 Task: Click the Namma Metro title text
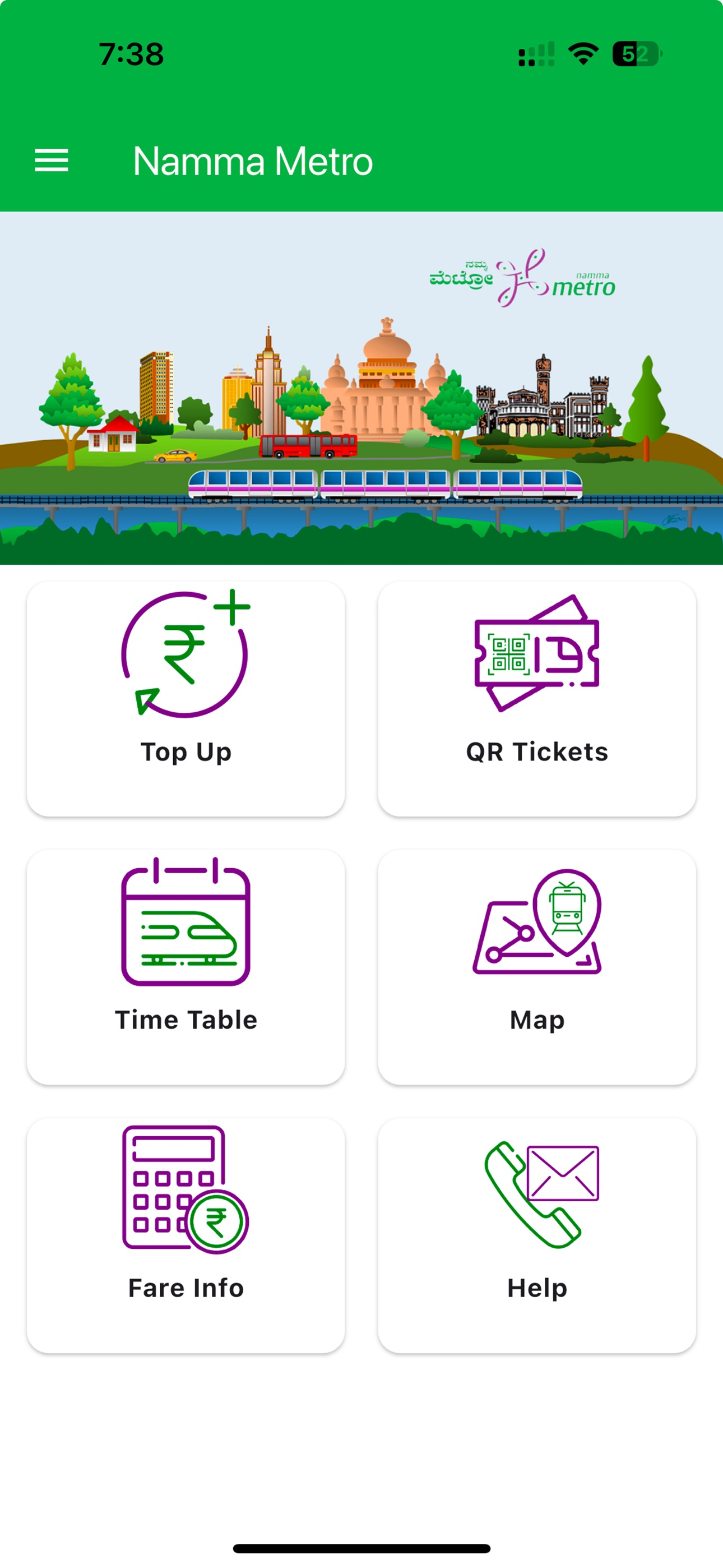pos(253,161)
